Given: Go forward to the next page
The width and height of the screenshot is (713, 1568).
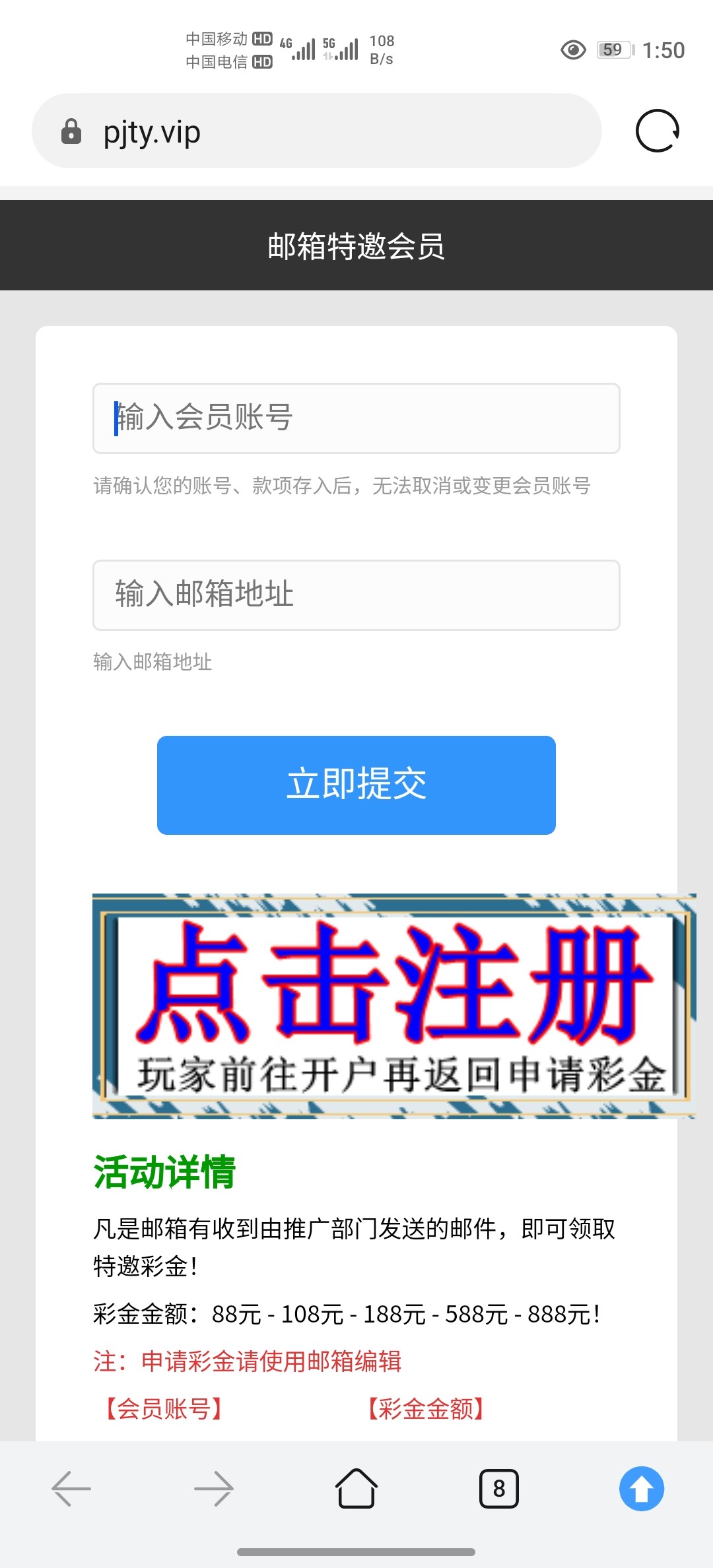Looking at the screenshot, I should point(214,1489).
